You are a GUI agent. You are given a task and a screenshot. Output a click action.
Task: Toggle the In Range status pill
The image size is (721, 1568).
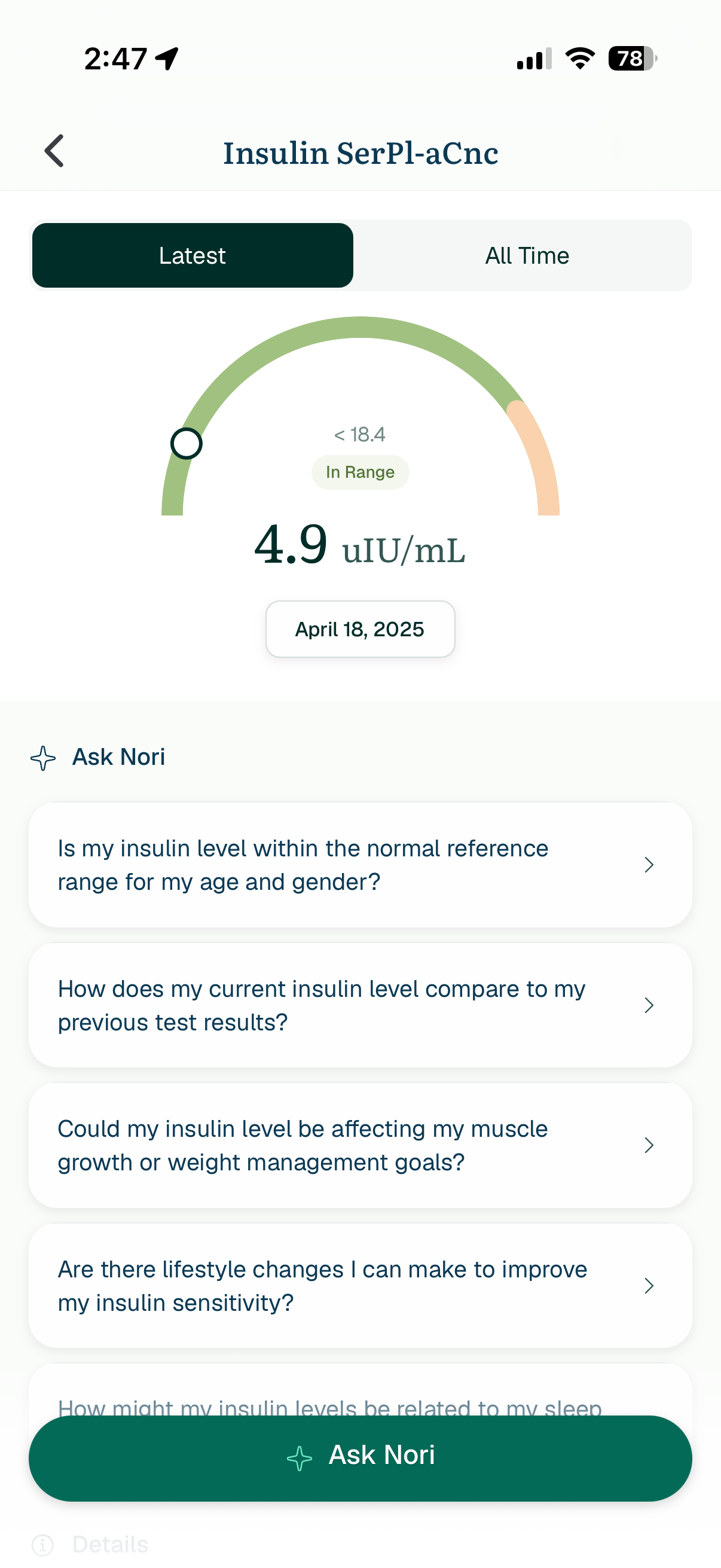(x=359, y=472)
